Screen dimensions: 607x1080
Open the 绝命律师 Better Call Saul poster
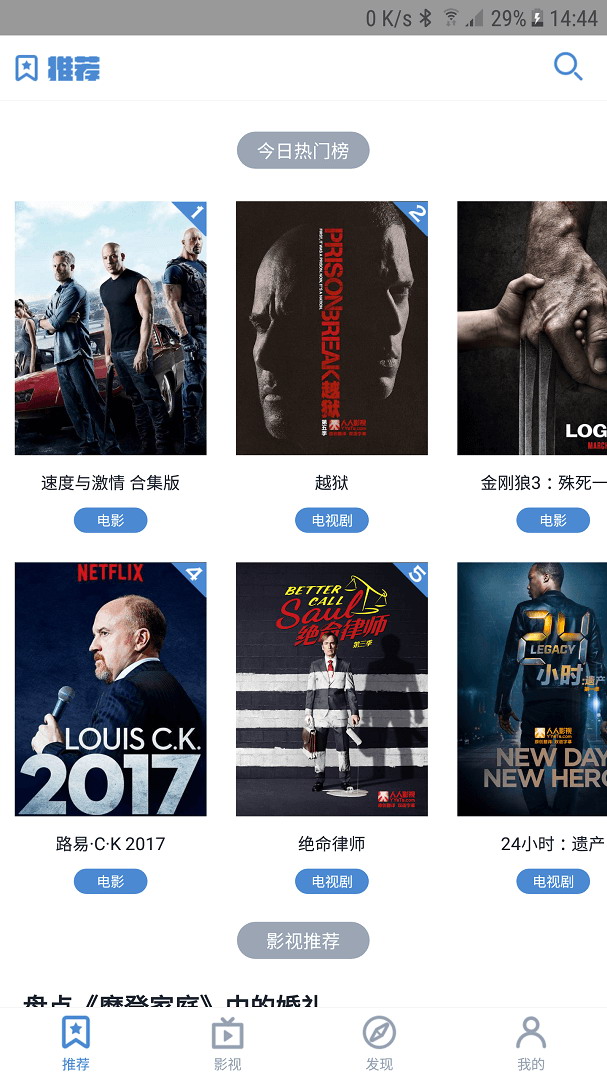332,689
